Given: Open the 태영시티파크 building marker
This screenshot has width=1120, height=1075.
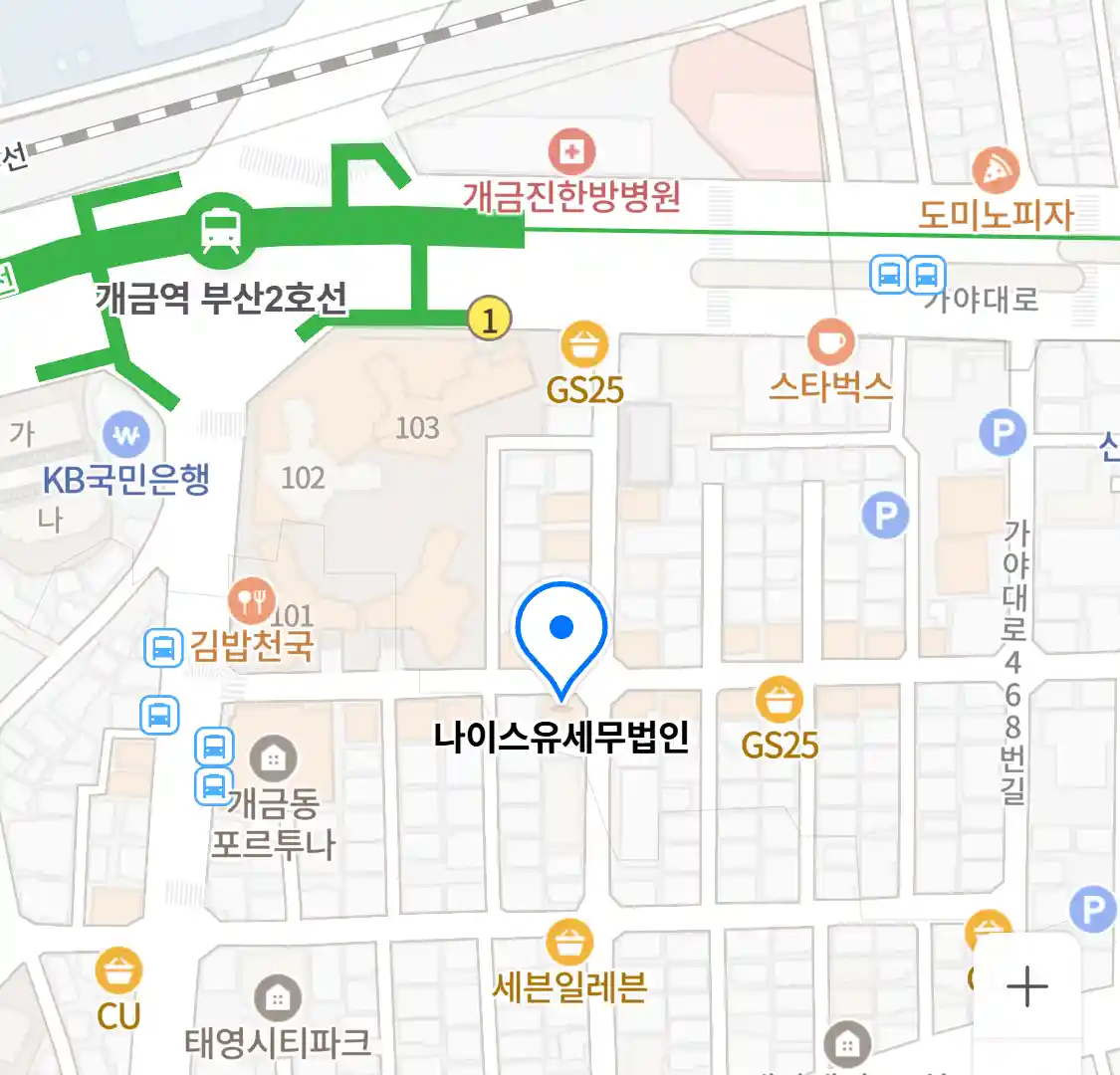Looking at the screenshot, I should point(277,998).
